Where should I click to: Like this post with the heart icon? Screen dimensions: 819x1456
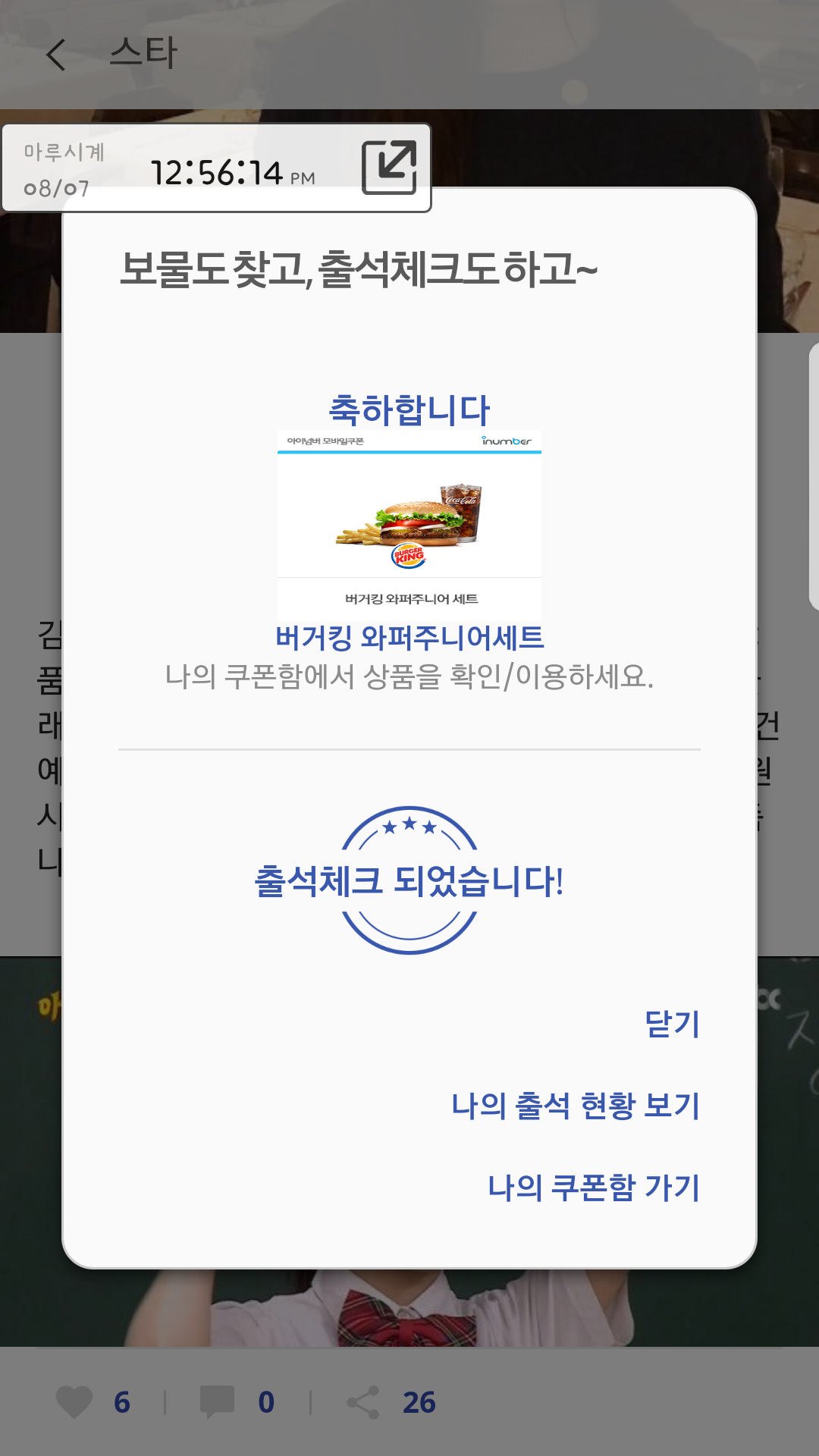coord(74,1402)
